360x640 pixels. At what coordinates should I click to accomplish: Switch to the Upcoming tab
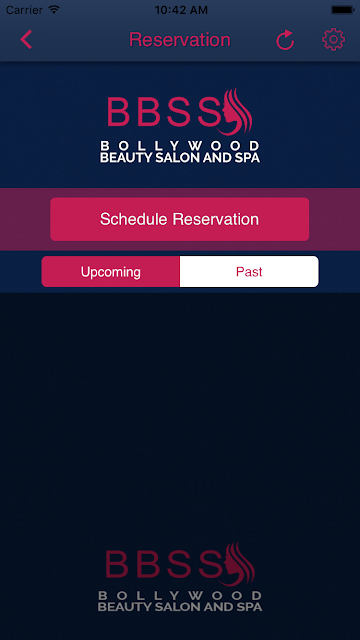pyautogui.click(x=111, y=272)
